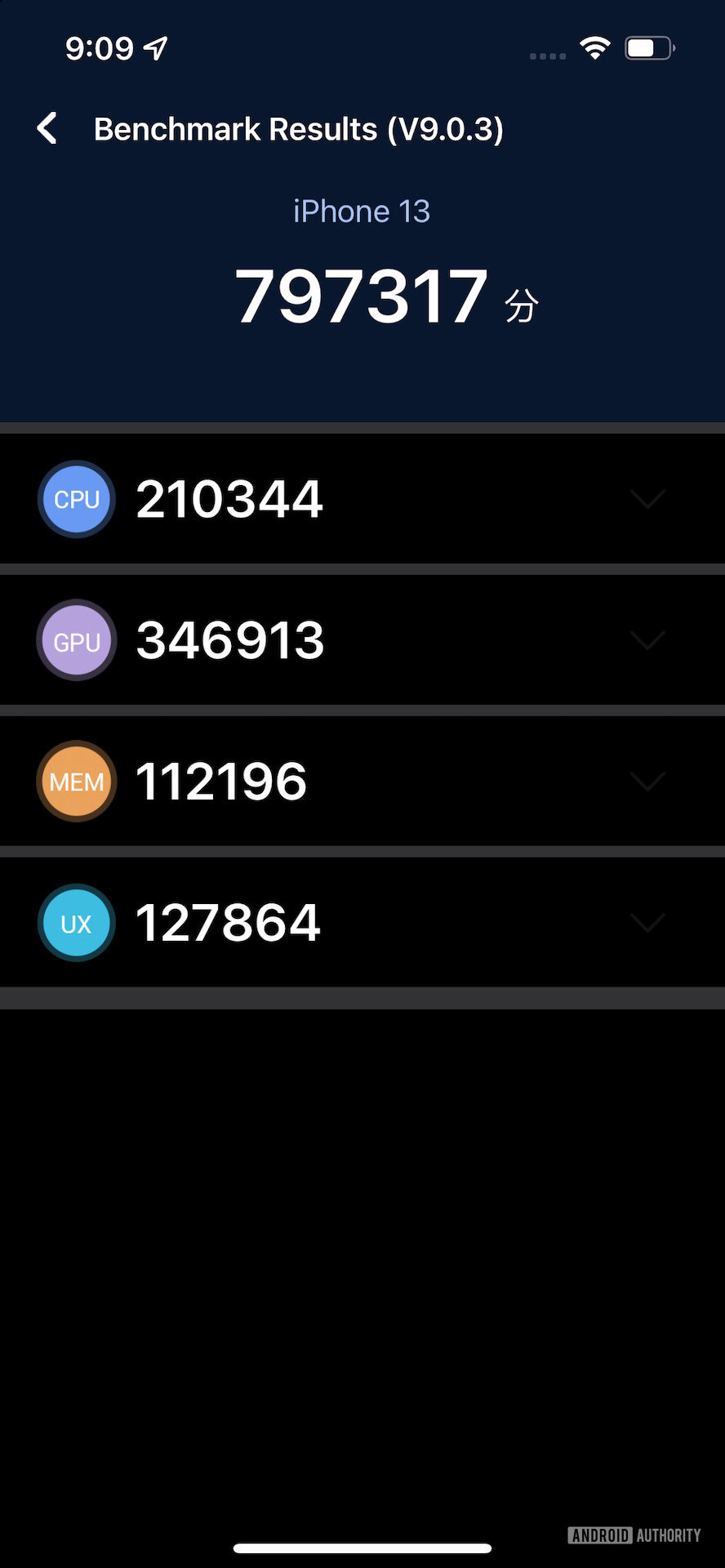Viewport: 725px width, 1568px height.
Task: Go back from Benchmark Results
Action: pyautogui.click(x=47, y=129)
